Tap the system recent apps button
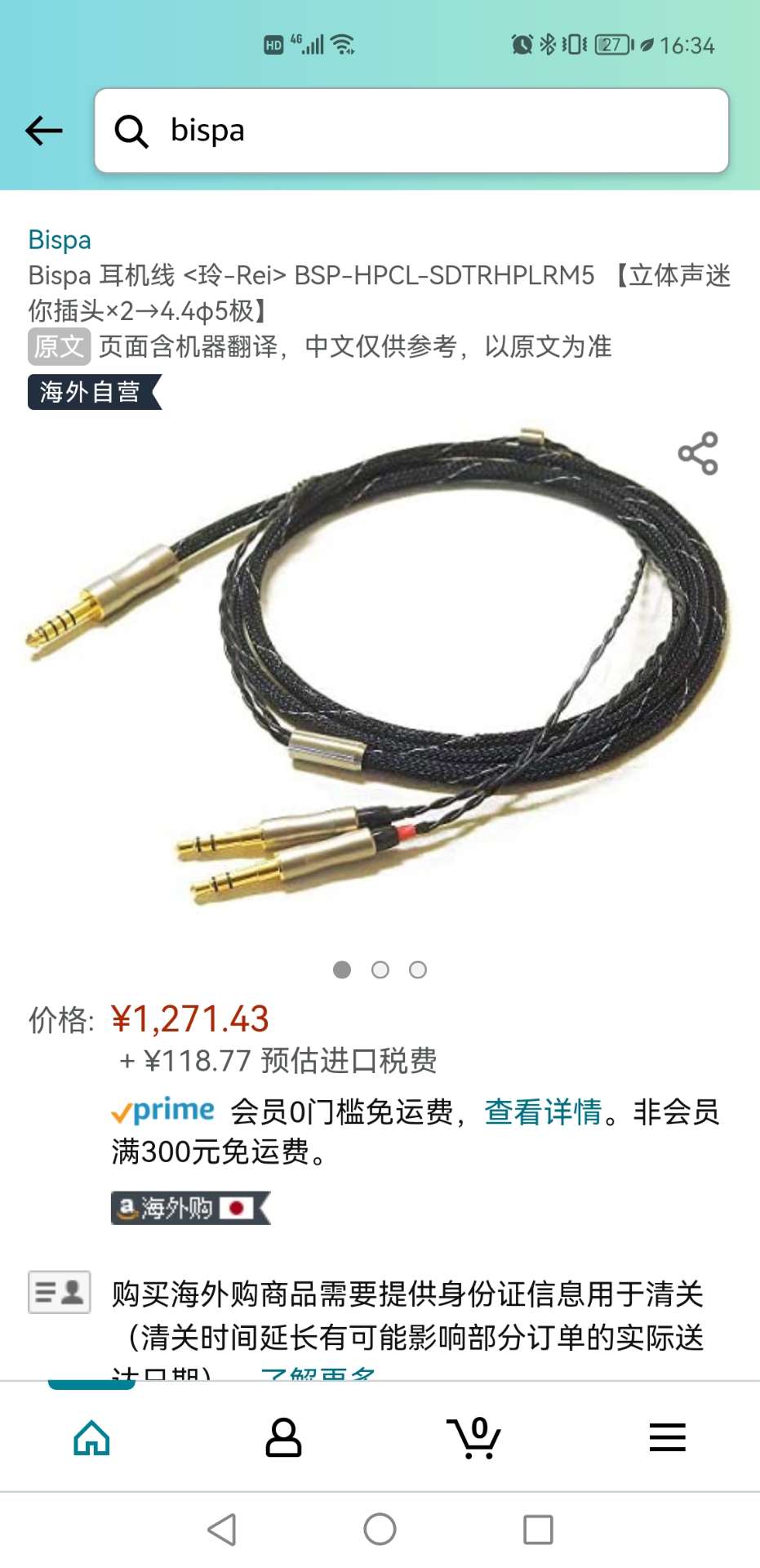Image resolution: width=760 pixels, height=1568 pixels. [538, 1529]
